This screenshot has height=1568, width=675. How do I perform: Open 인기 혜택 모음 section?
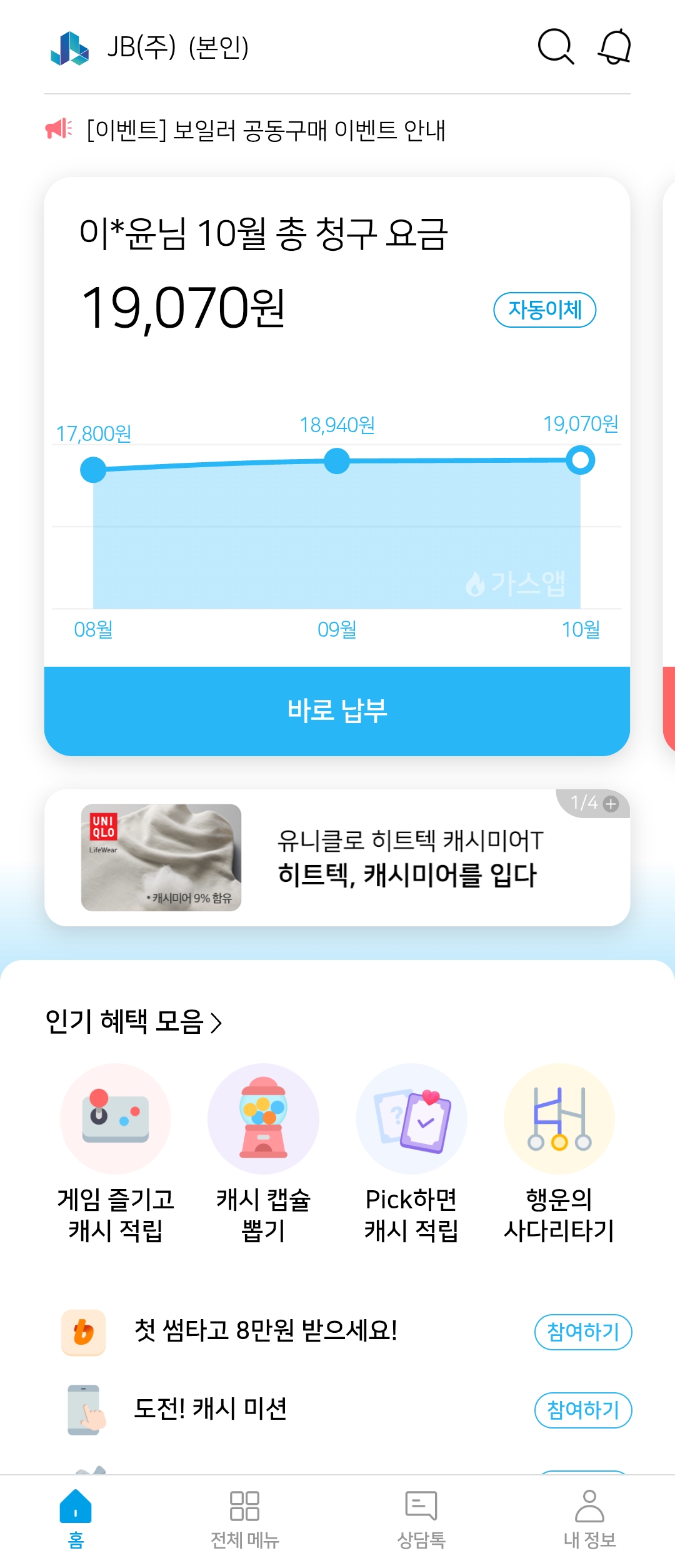134,1023
